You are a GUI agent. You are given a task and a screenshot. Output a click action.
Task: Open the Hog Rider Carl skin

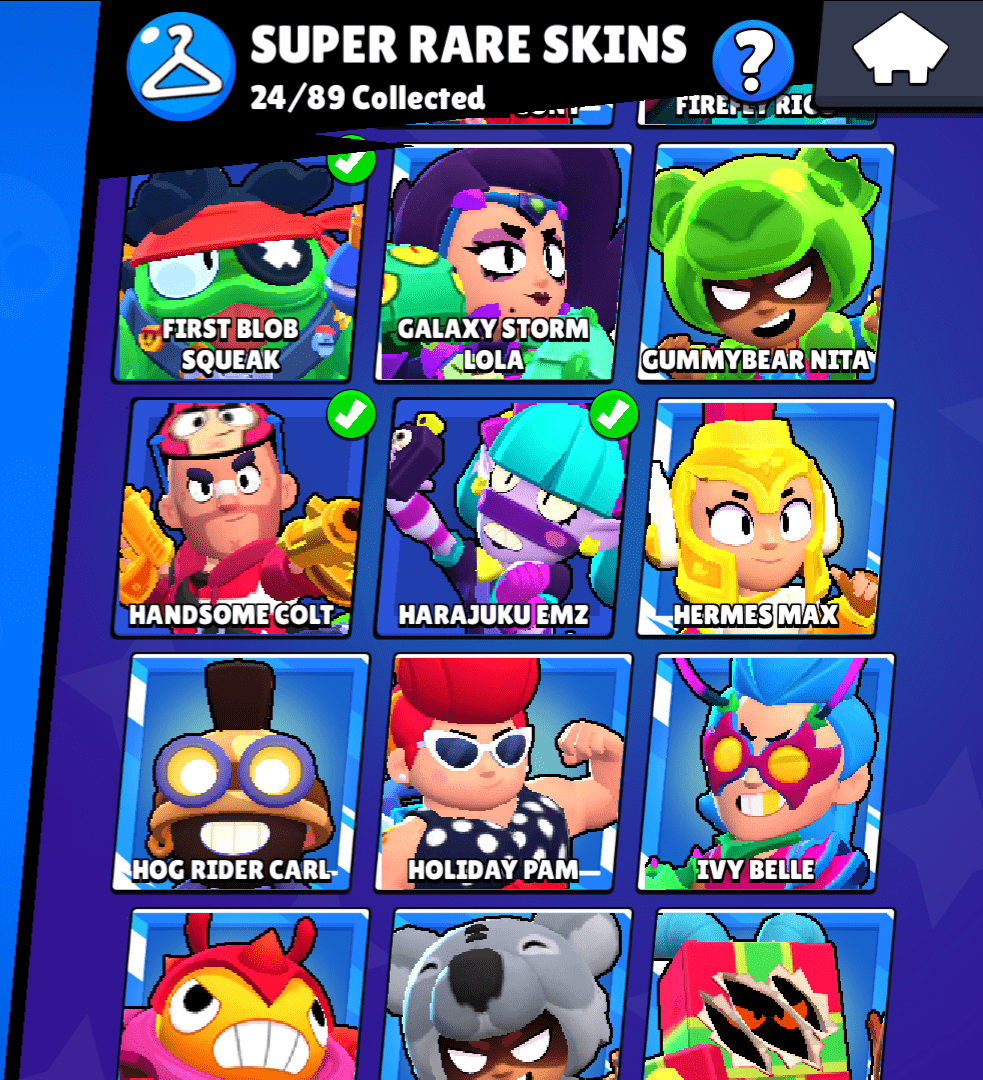(x=240, y=770)
